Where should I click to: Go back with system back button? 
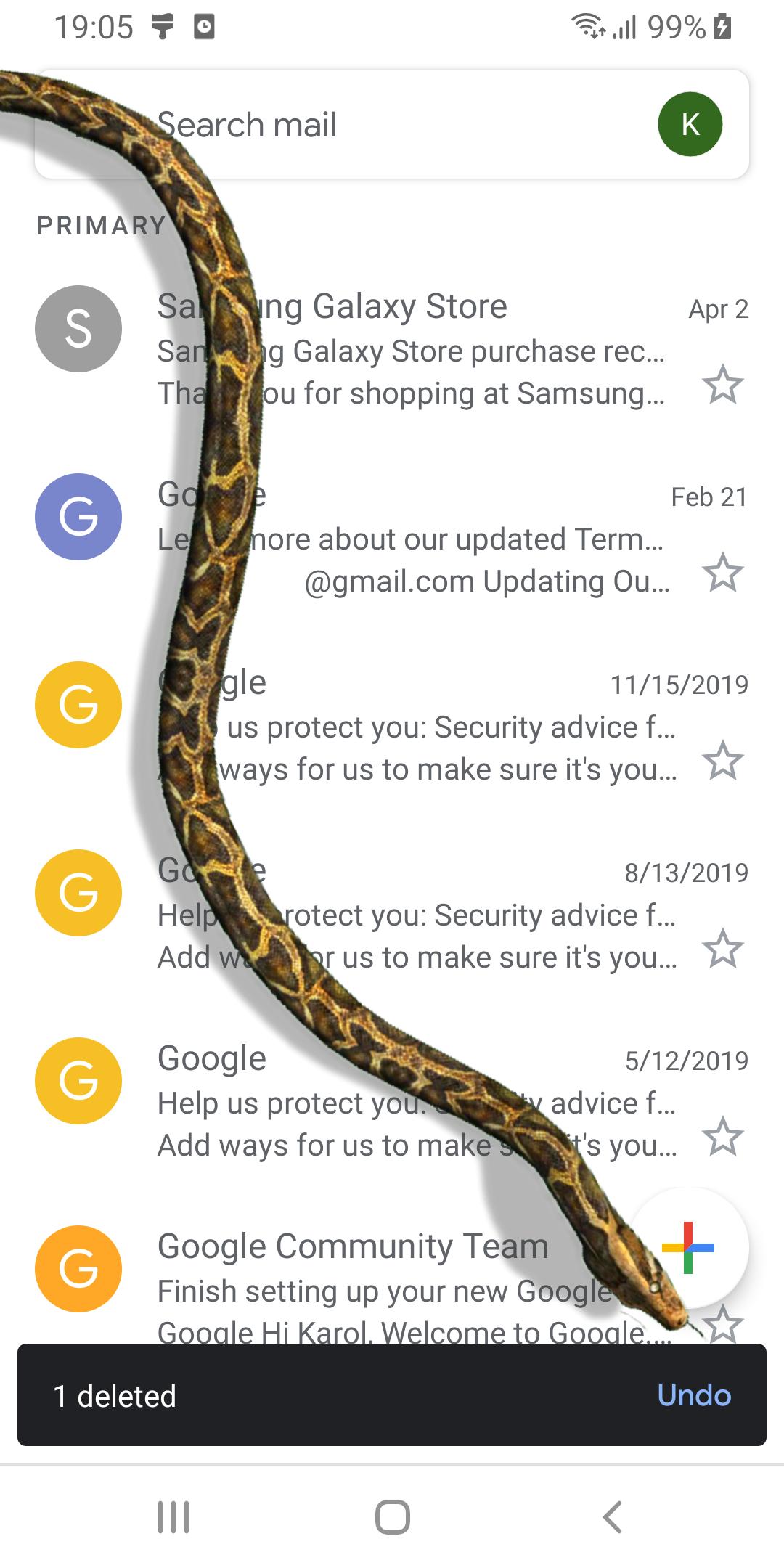[613, 1516]
